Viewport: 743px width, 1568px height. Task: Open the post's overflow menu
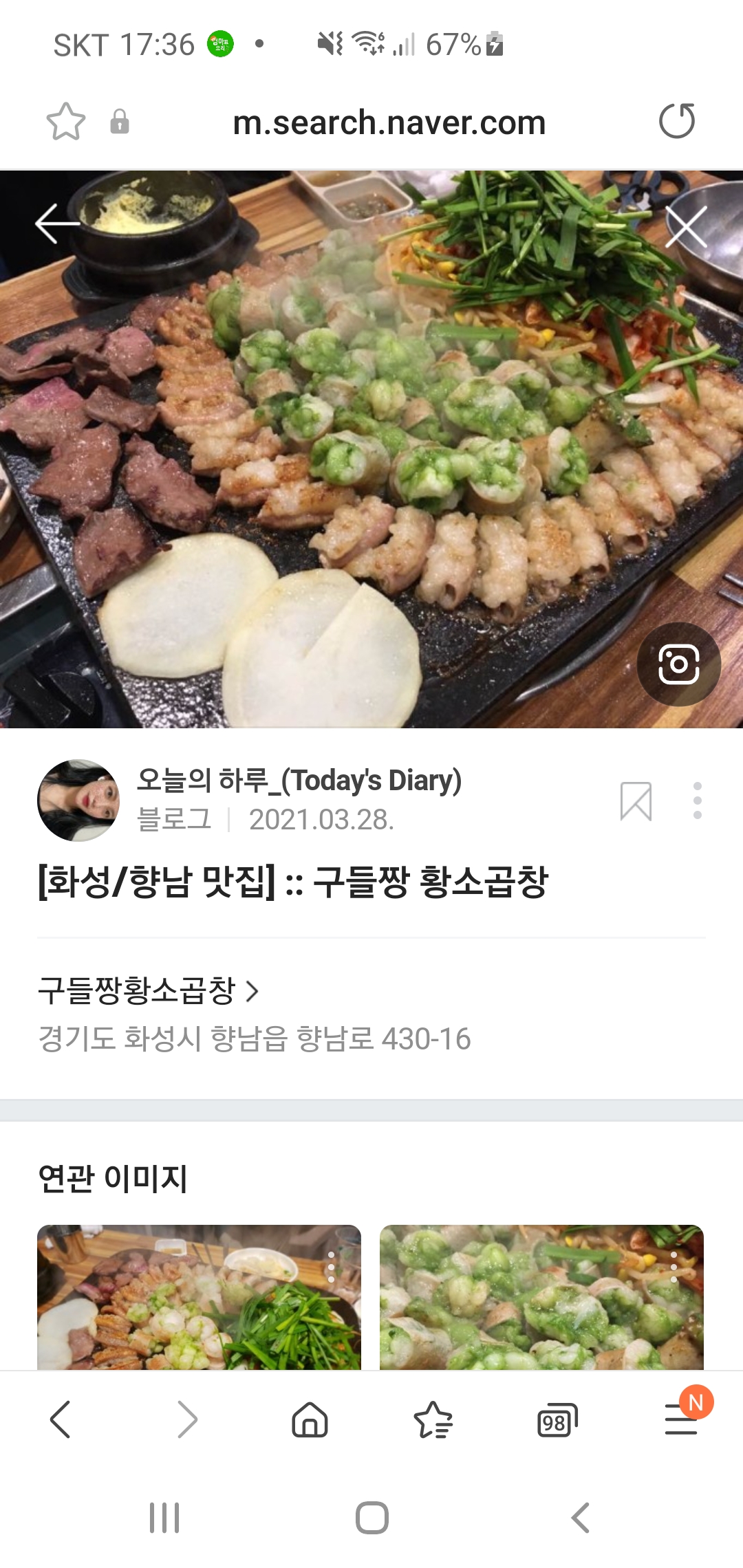[x=697, y=801]
